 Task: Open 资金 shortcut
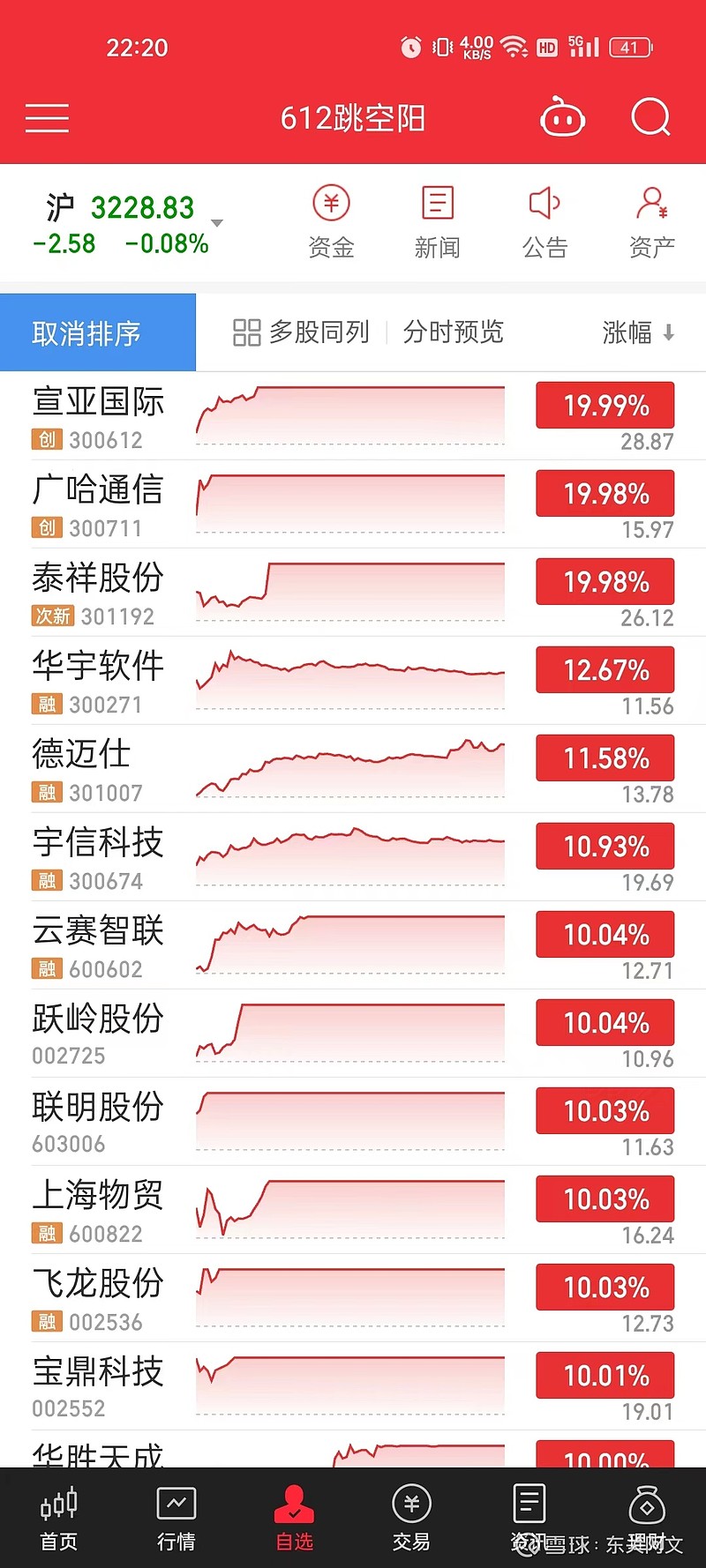(x=331, y=222)
